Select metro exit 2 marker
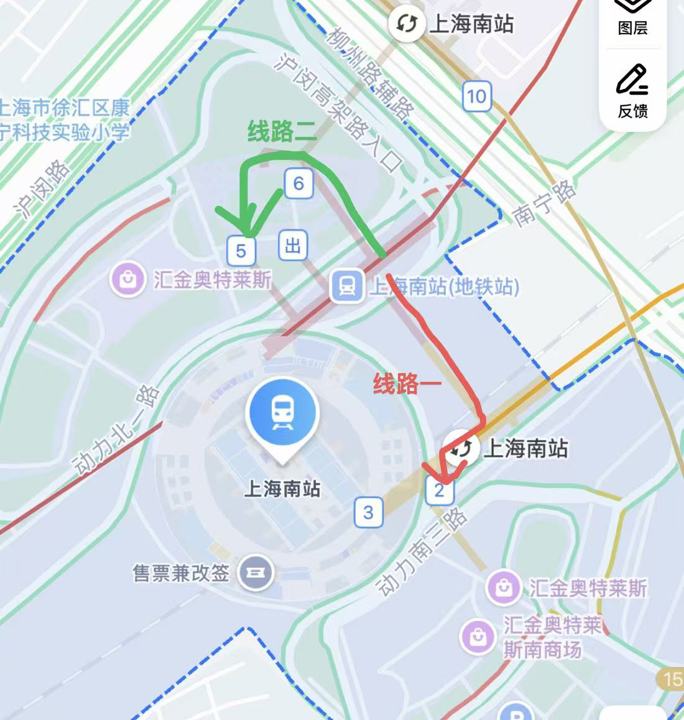Viewport: 684px width, 720px height. (439, 490)
